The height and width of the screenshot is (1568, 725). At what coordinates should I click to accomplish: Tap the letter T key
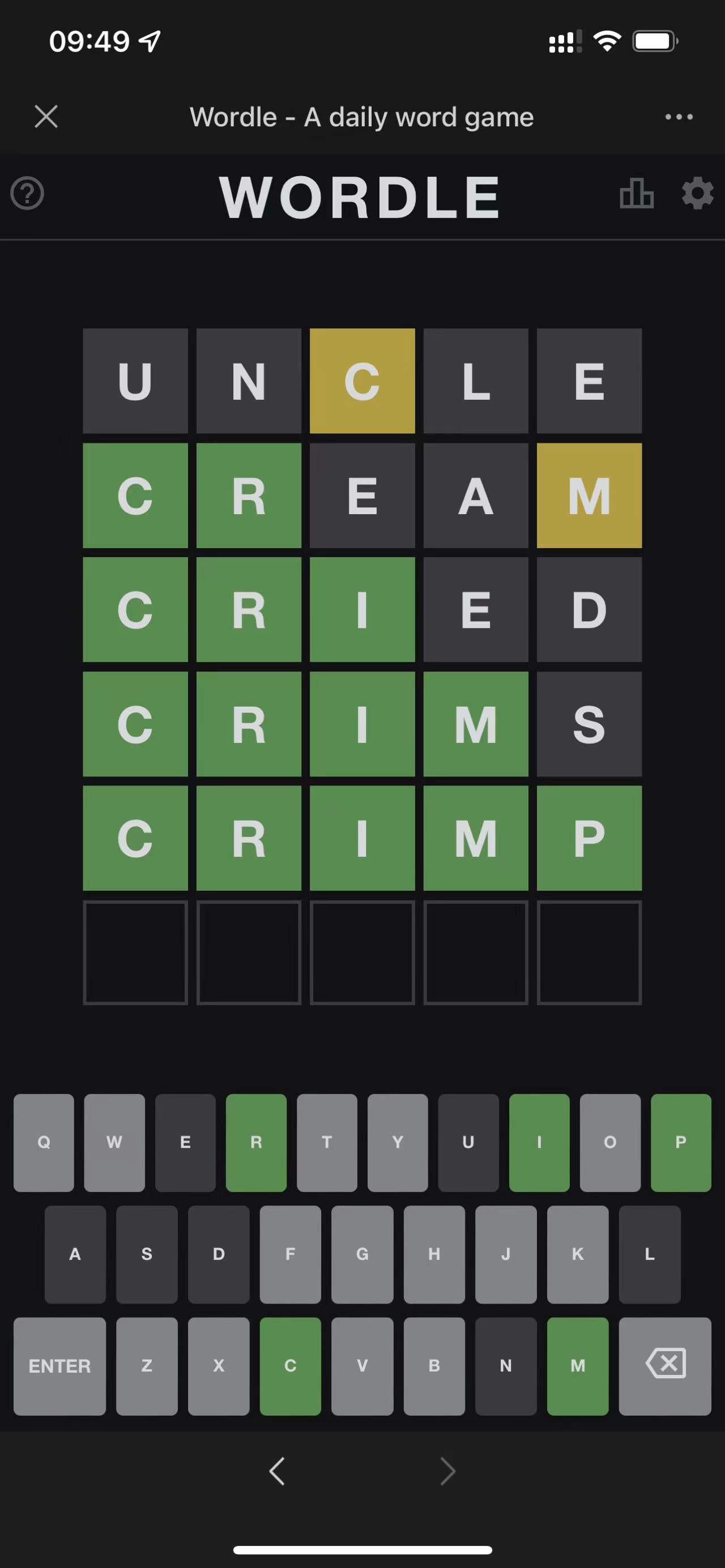(327, 1143)
